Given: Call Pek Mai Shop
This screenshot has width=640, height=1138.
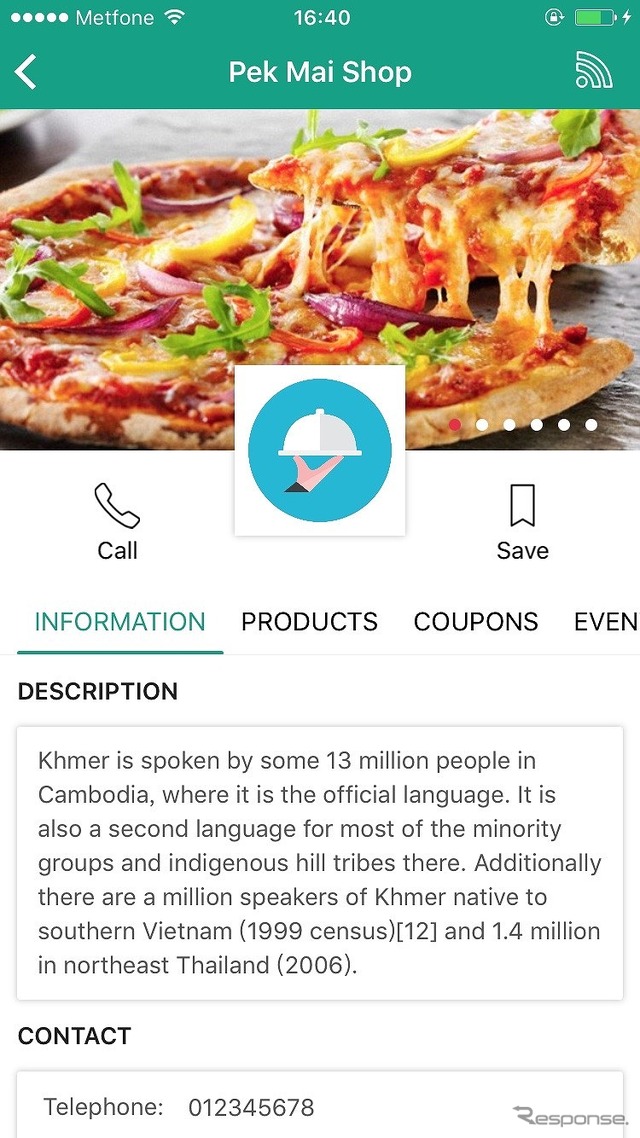Looking at the screenshot, I should [x=117, y=521].
